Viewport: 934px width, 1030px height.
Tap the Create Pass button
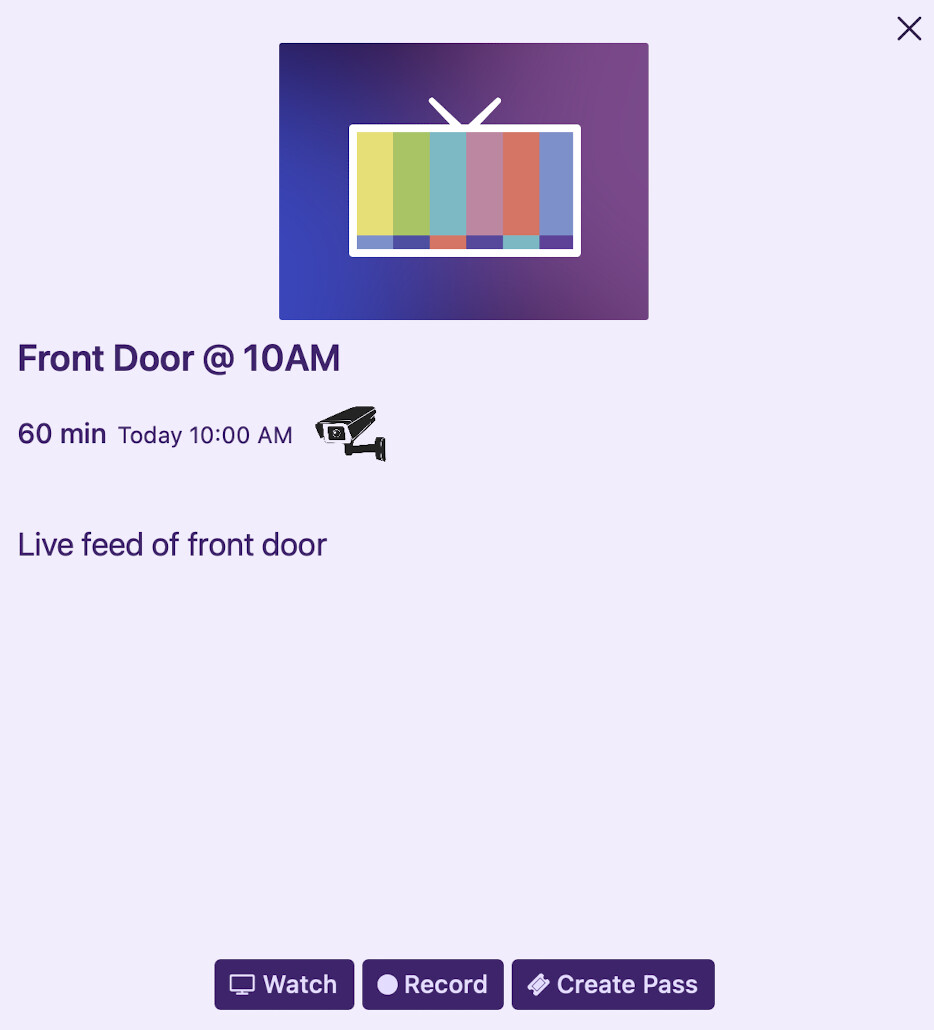tap(612, 984)
